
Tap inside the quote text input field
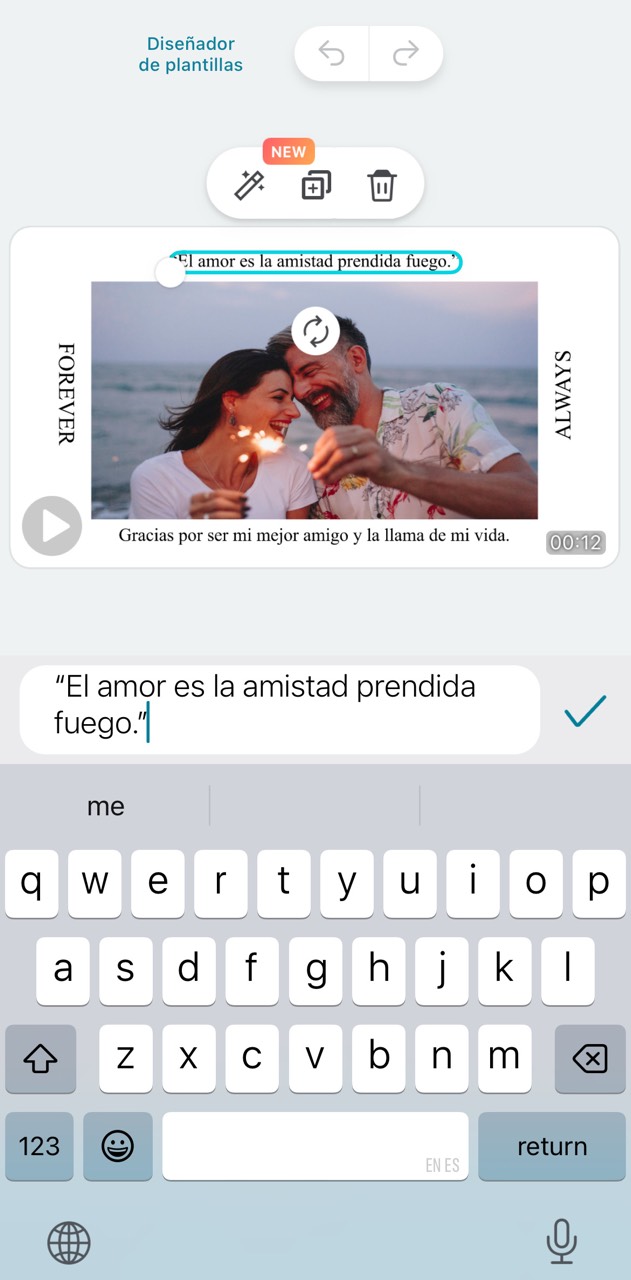pos(280,706)
